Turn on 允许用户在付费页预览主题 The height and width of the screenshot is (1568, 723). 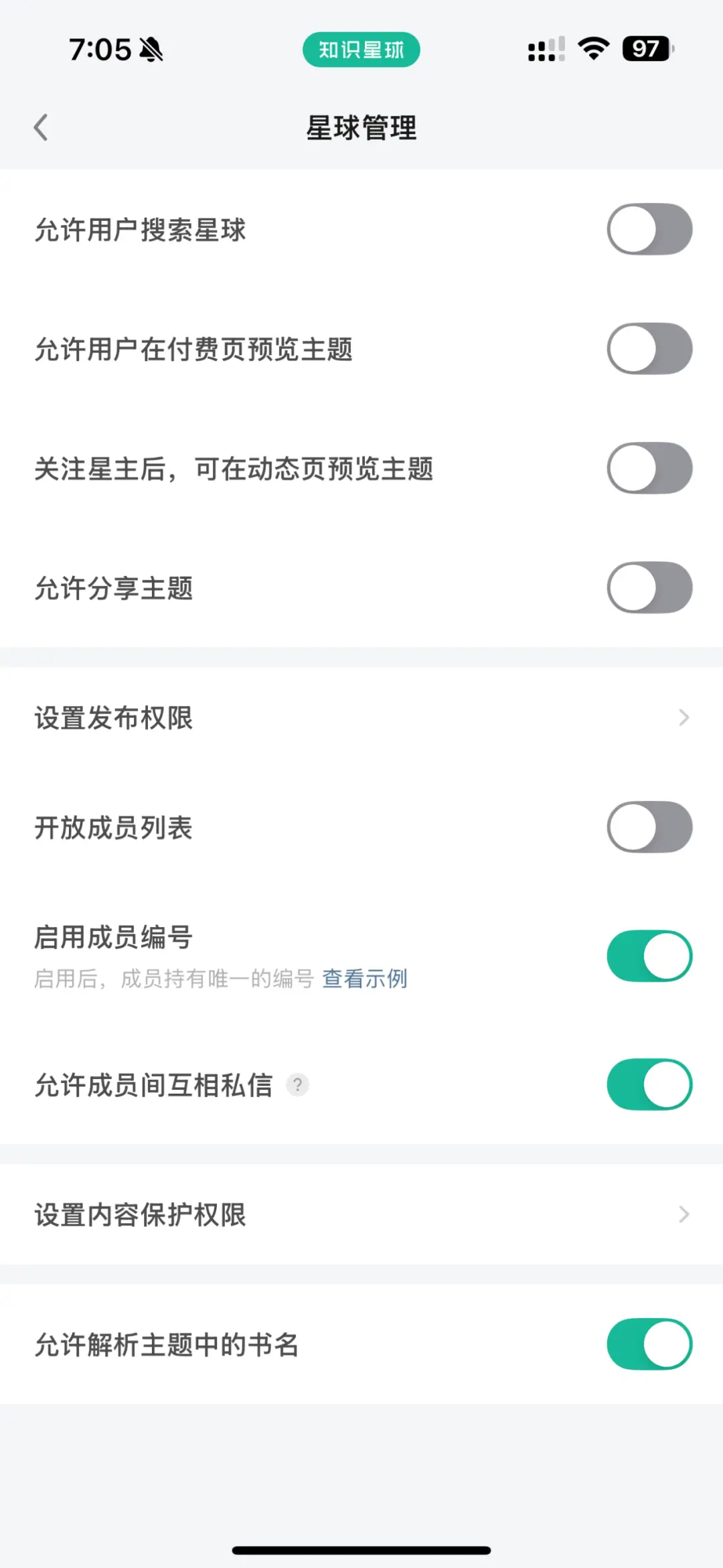coord(649,348)
